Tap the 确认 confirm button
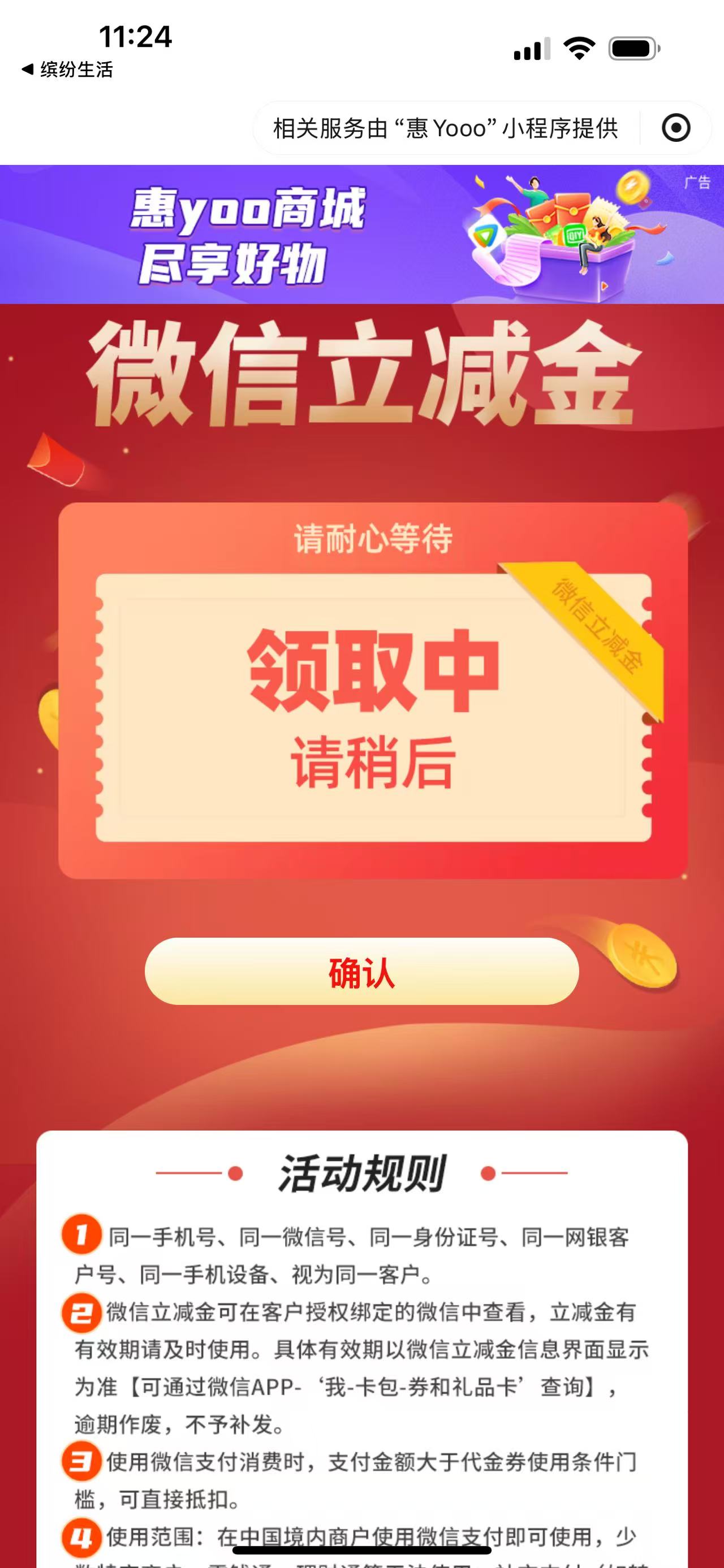Screen dimensions: 724x1568 pos(361,972)
